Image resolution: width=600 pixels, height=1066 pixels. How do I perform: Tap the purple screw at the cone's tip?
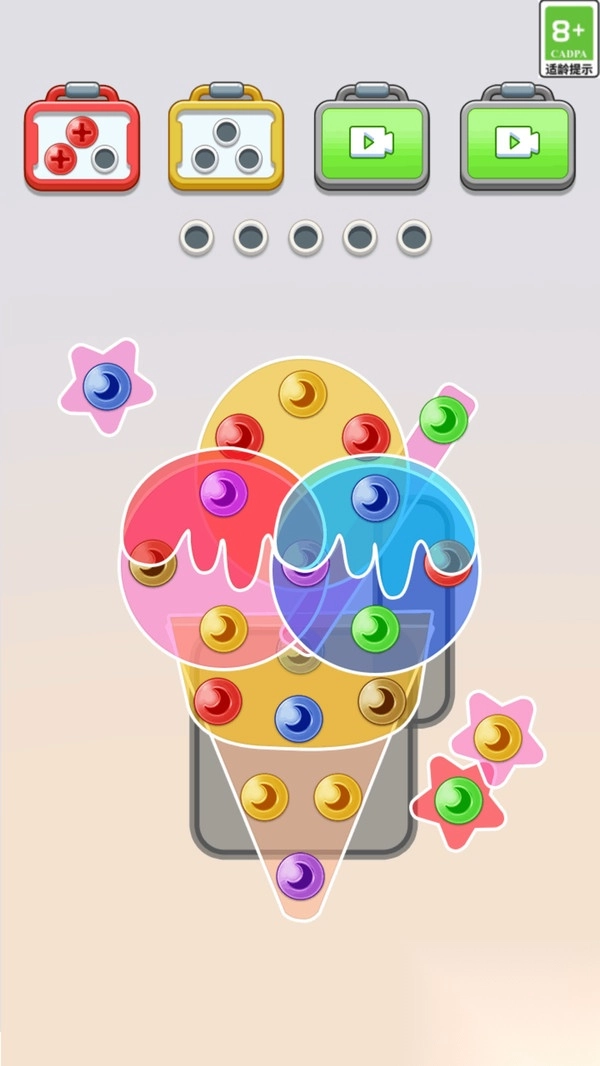coord(300,876)
